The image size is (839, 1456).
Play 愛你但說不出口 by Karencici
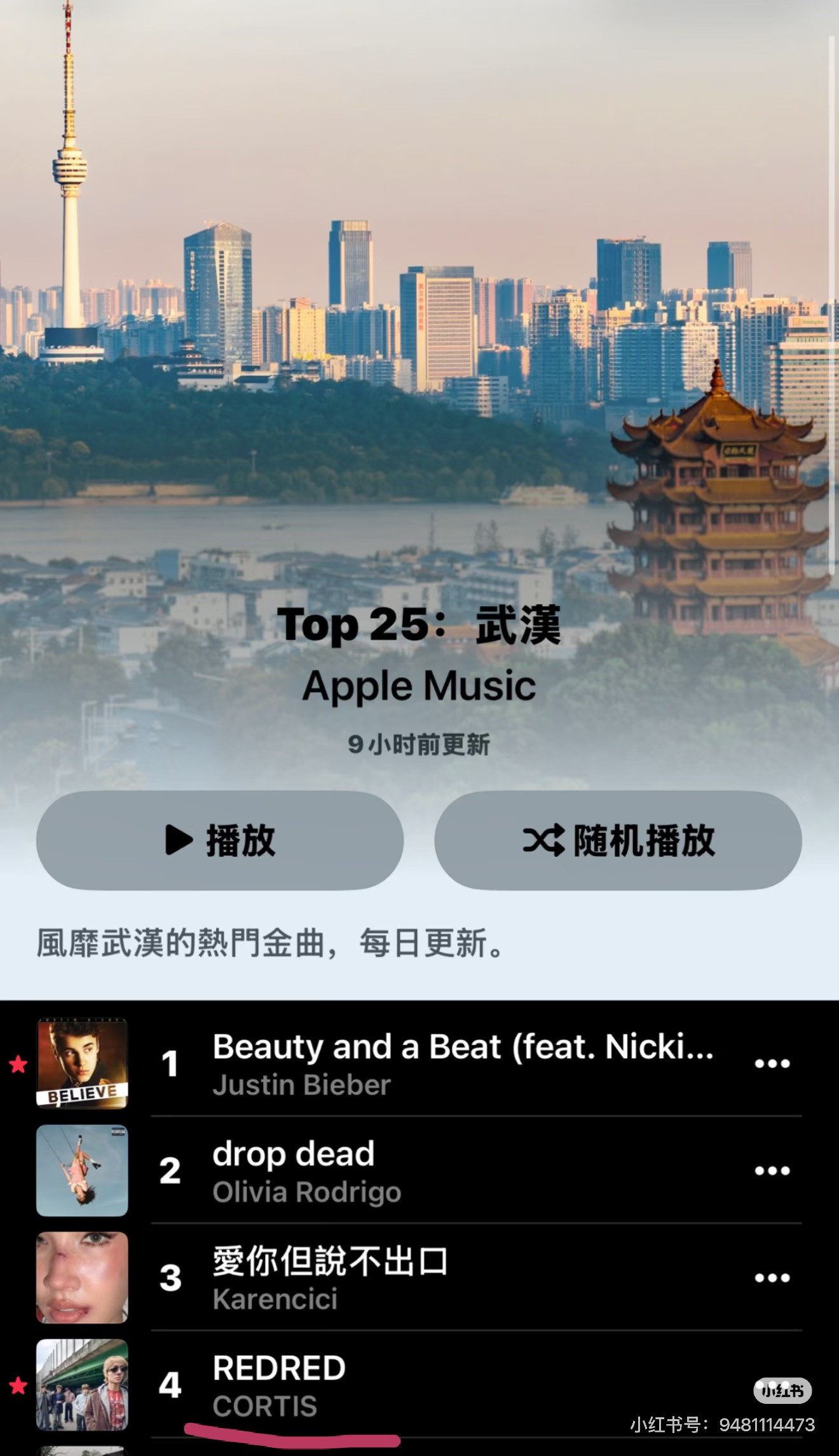419,1278
